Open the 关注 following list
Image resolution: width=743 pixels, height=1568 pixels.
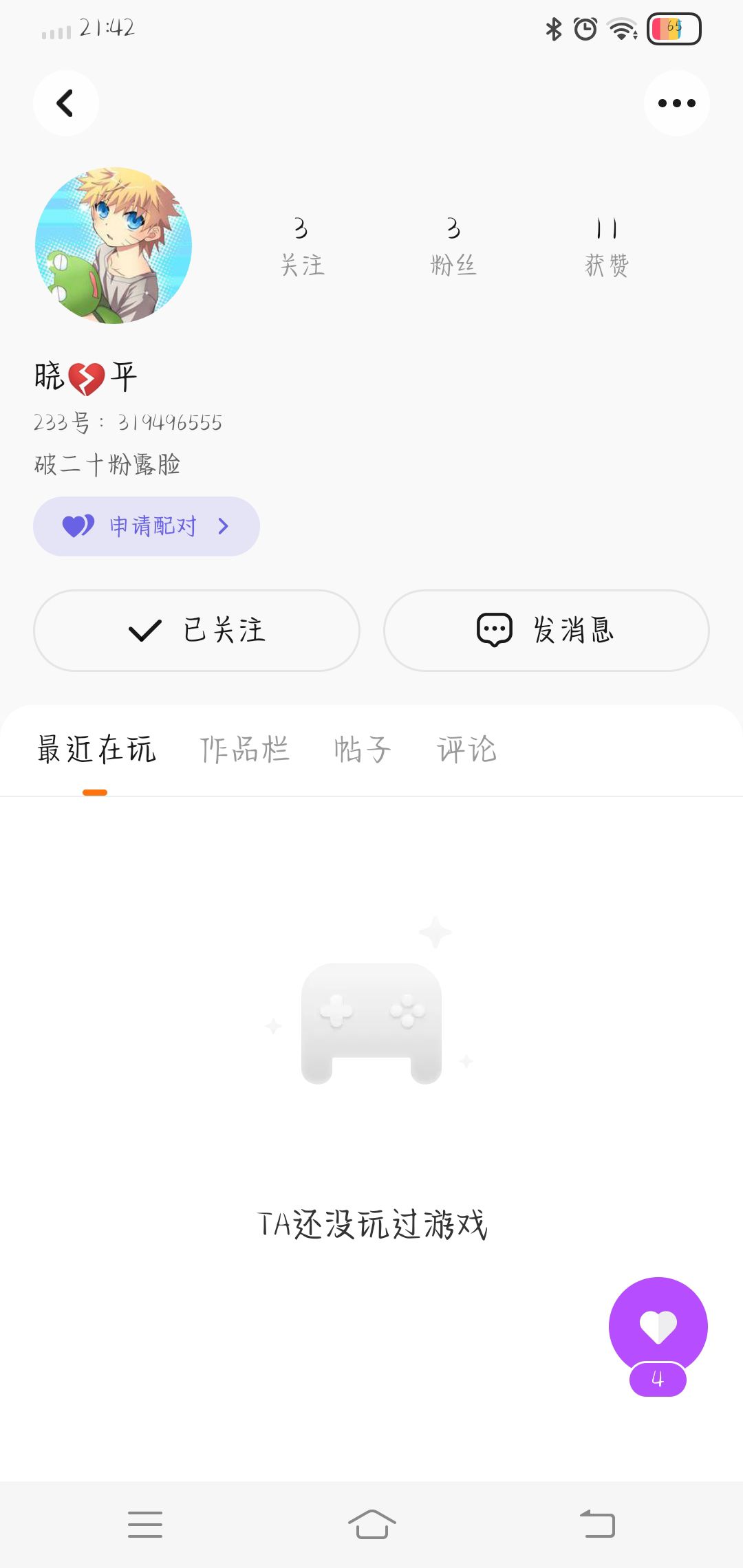302,246
